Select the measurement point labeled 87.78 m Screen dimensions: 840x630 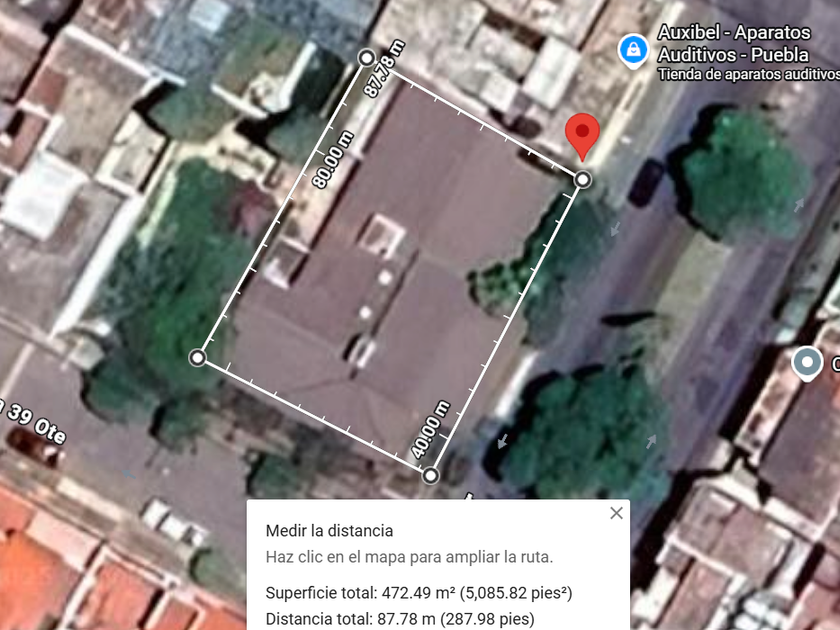pos(366,58)
